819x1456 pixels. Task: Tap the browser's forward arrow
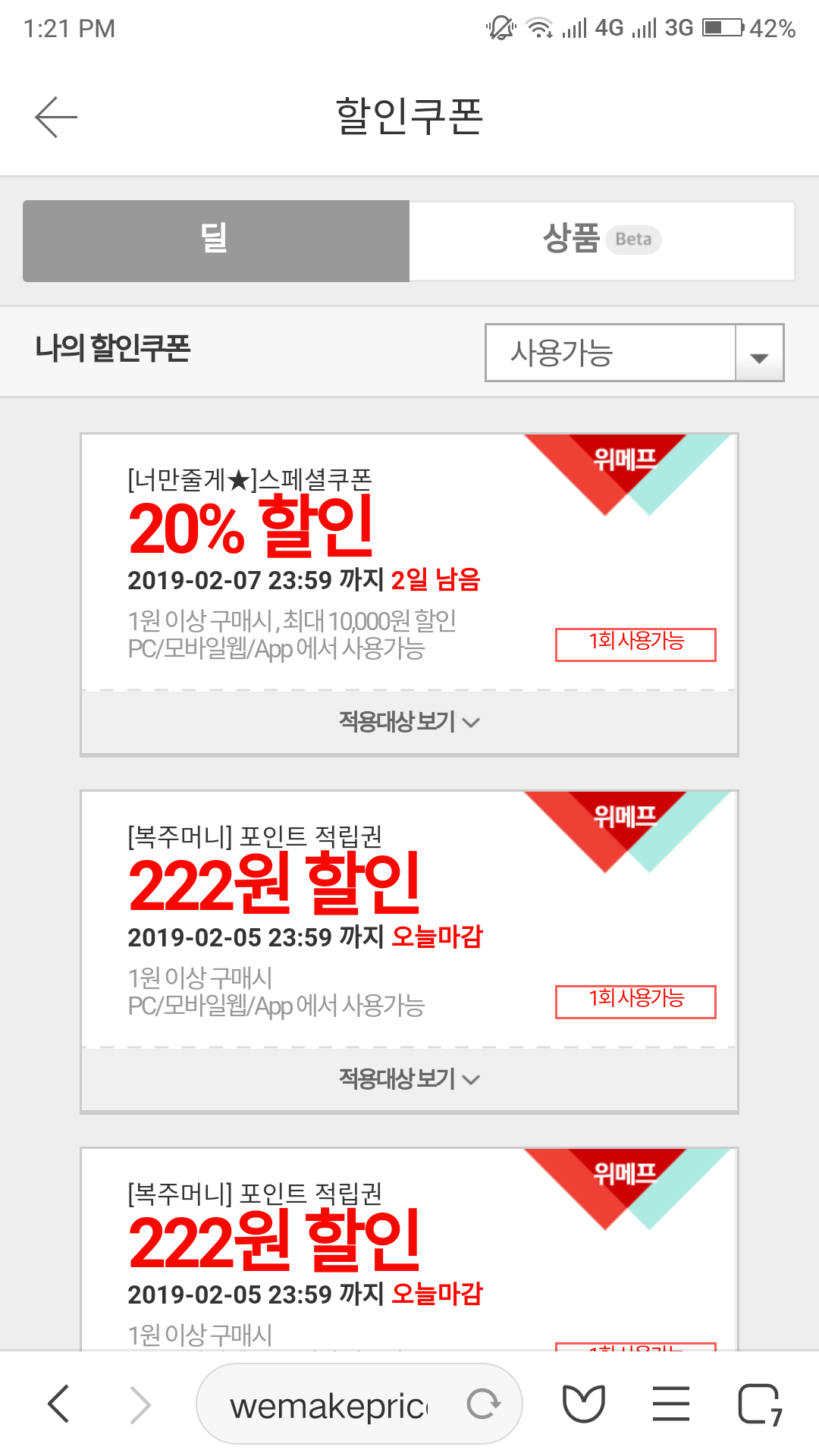point(140,1404)
